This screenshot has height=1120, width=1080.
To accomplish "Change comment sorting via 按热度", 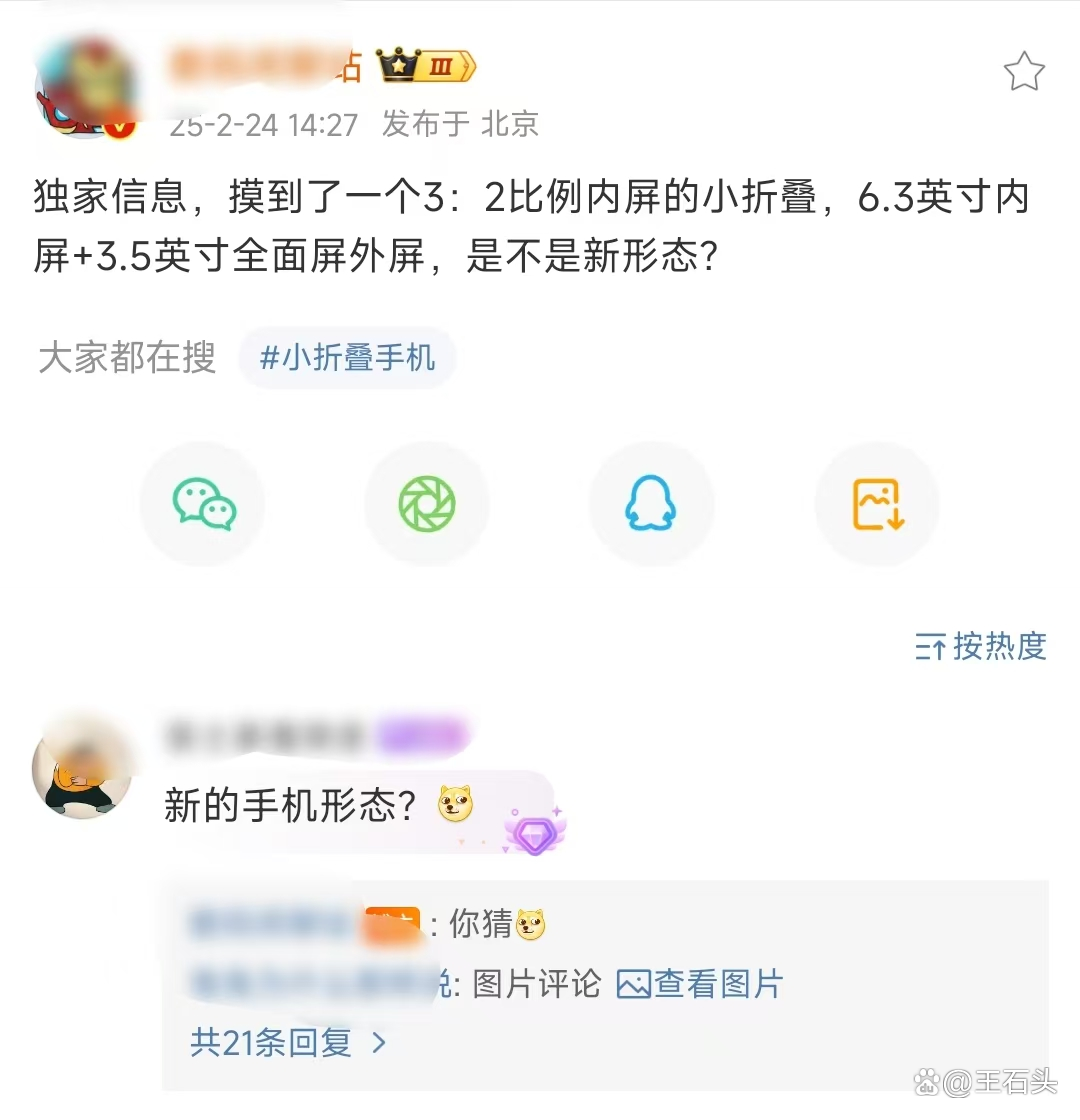I will [x=981, y=647].
